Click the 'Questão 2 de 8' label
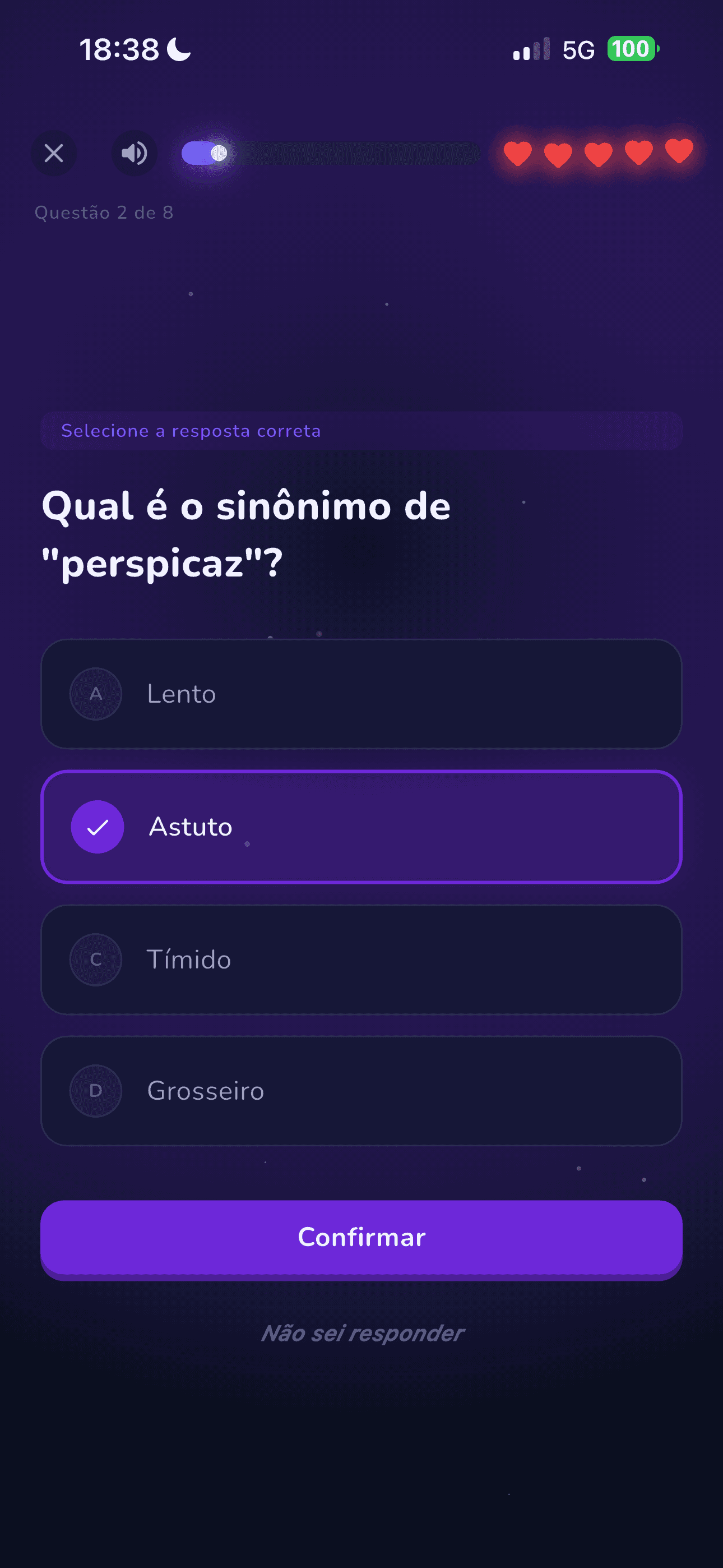 click(104, 212)
